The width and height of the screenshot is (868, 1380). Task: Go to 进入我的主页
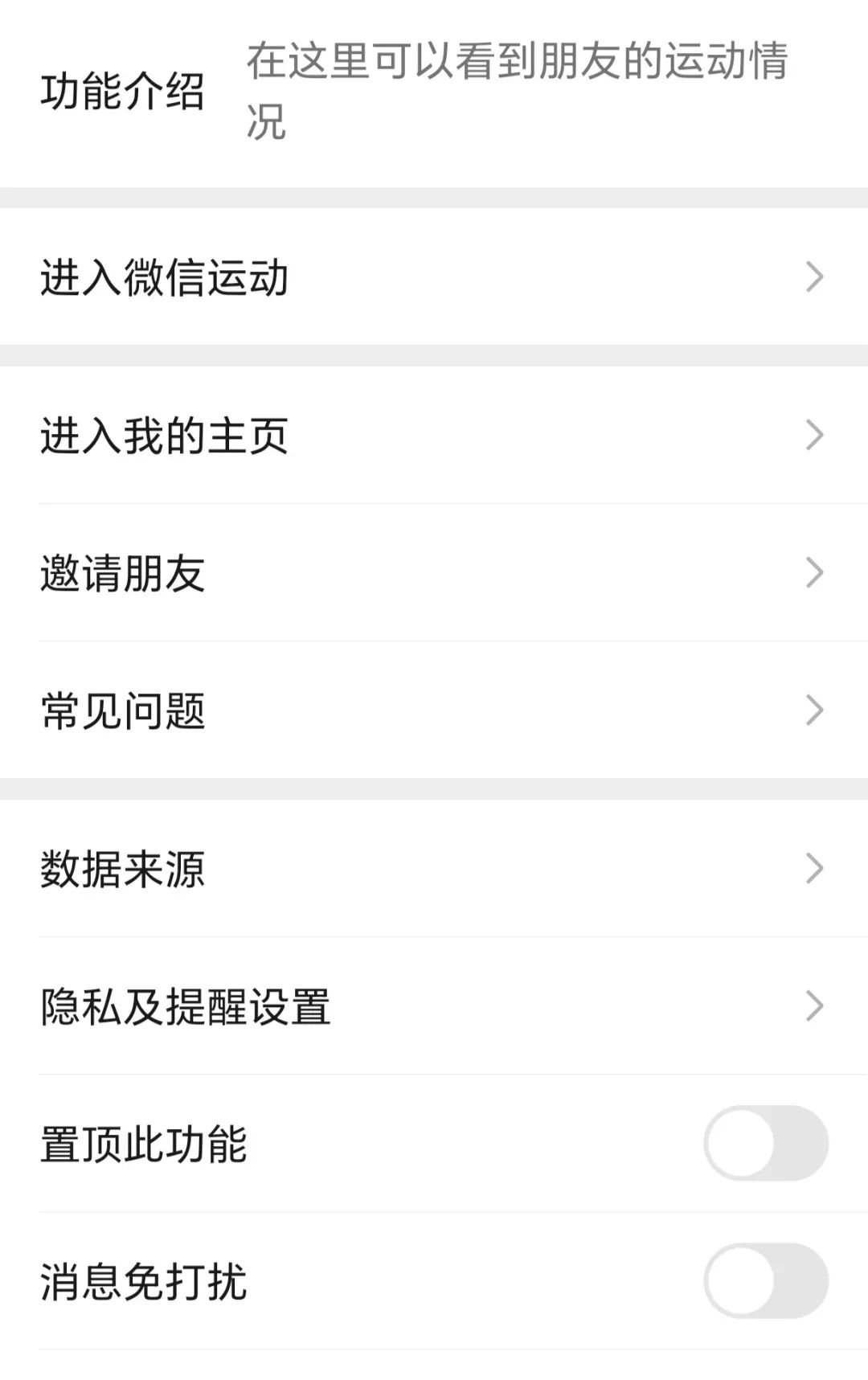pyautogui.click(x=434, y=436)
